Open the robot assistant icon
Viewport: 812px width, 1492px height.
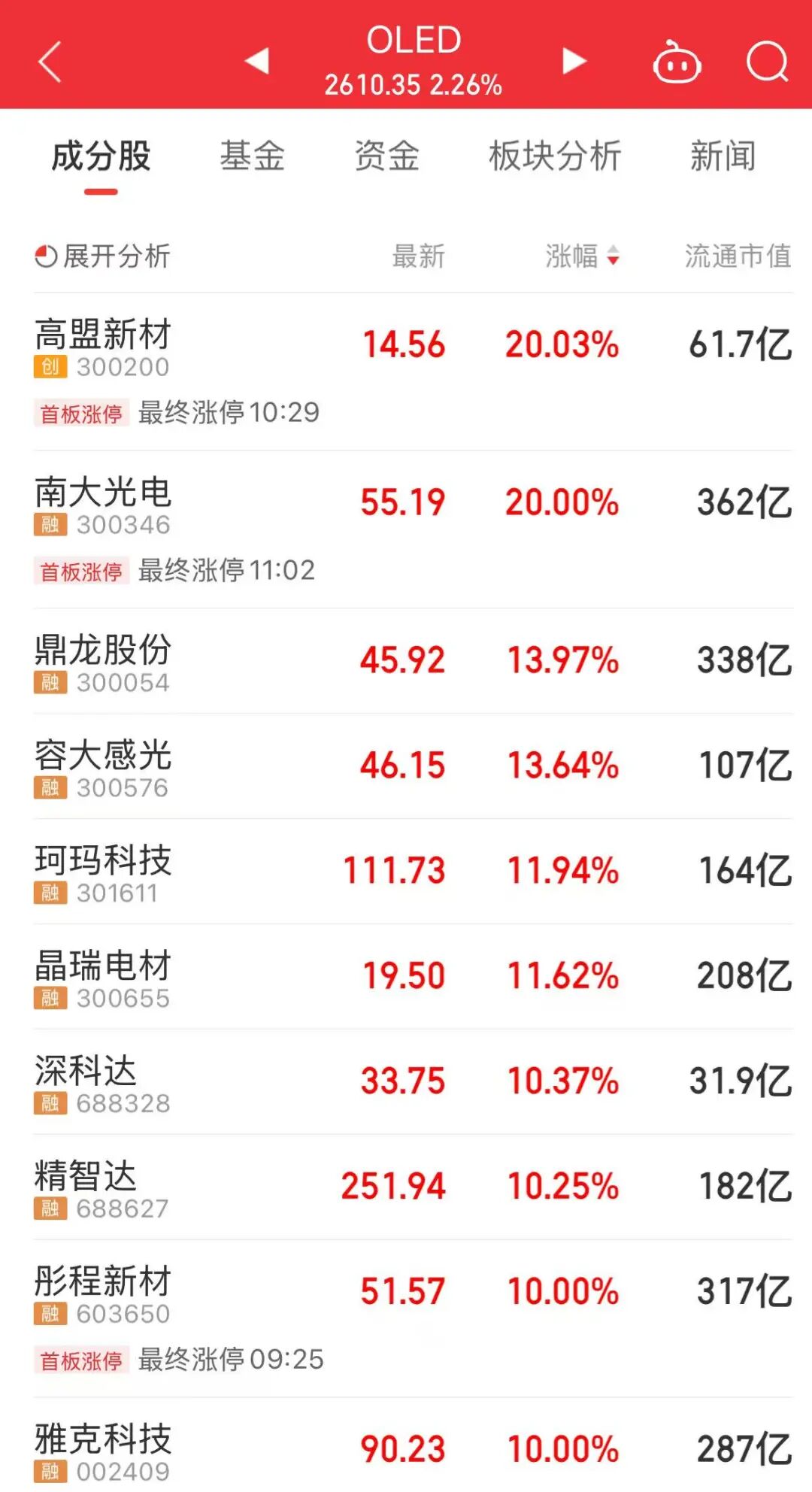[x=677, y=62]
